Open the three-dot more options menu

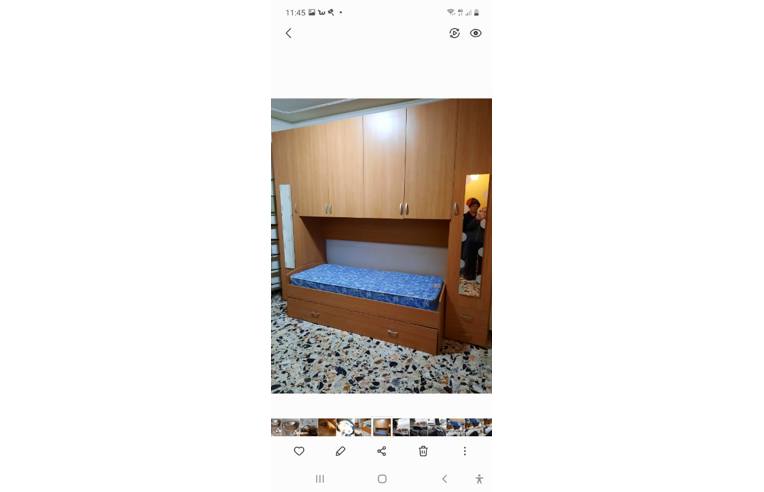[465, 451]
